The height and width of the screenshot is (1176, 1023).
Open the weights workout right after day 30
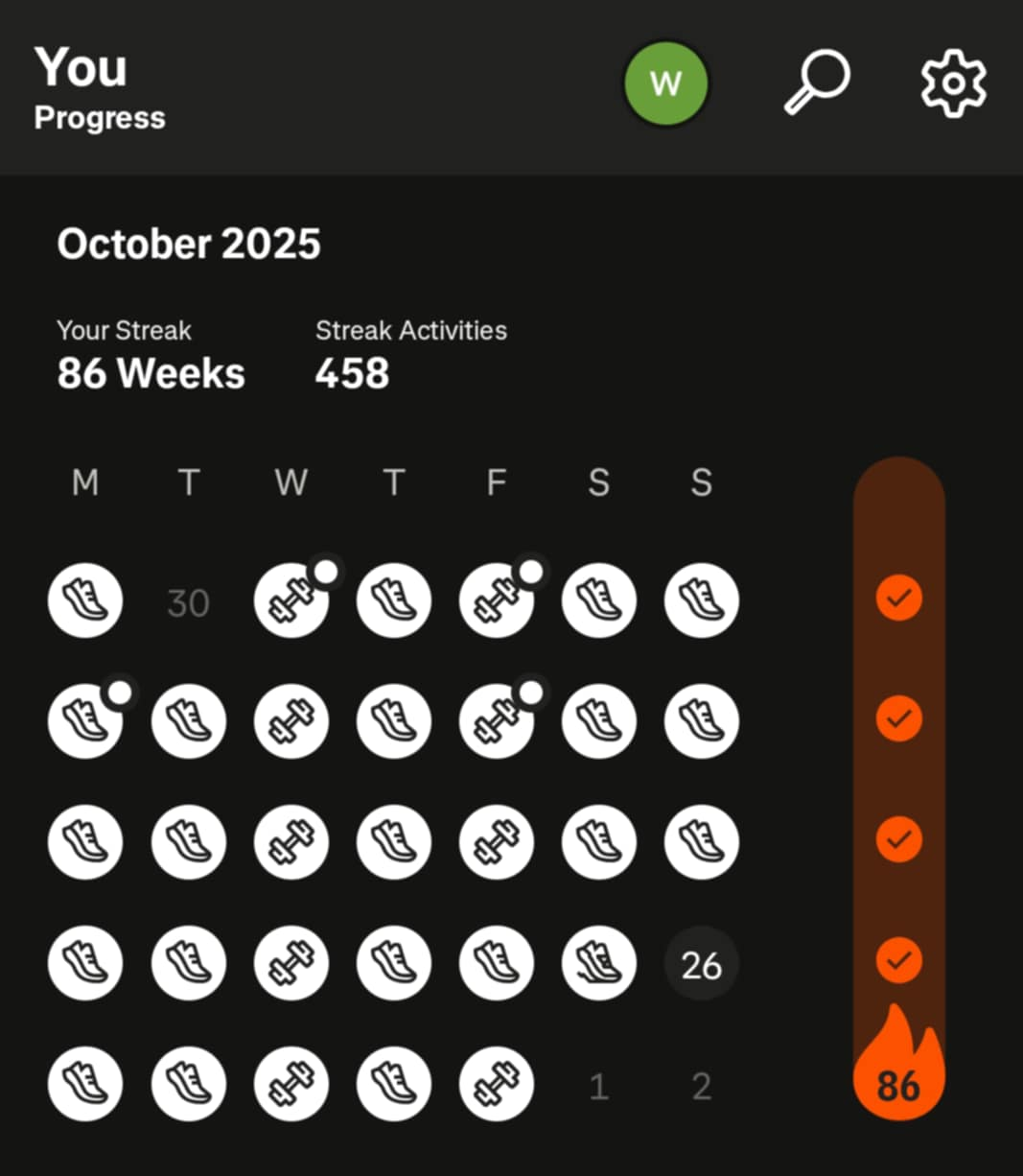click(x=291, y=601)
